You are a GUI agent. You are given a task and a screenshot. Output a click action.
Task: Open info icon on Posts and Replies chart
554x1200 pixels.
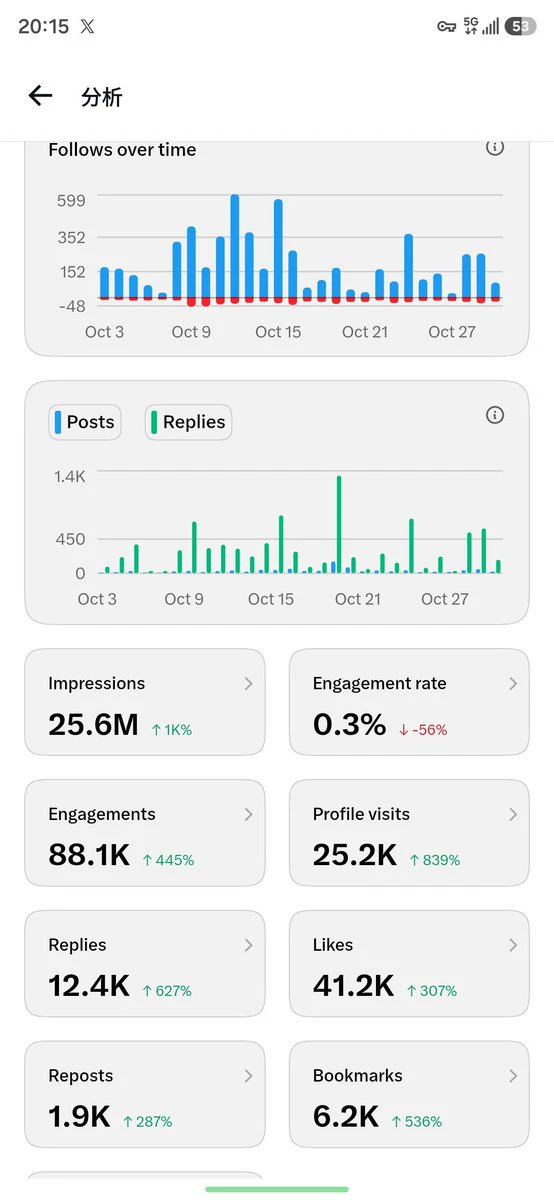pyautogui.click(x=495, y=415)
